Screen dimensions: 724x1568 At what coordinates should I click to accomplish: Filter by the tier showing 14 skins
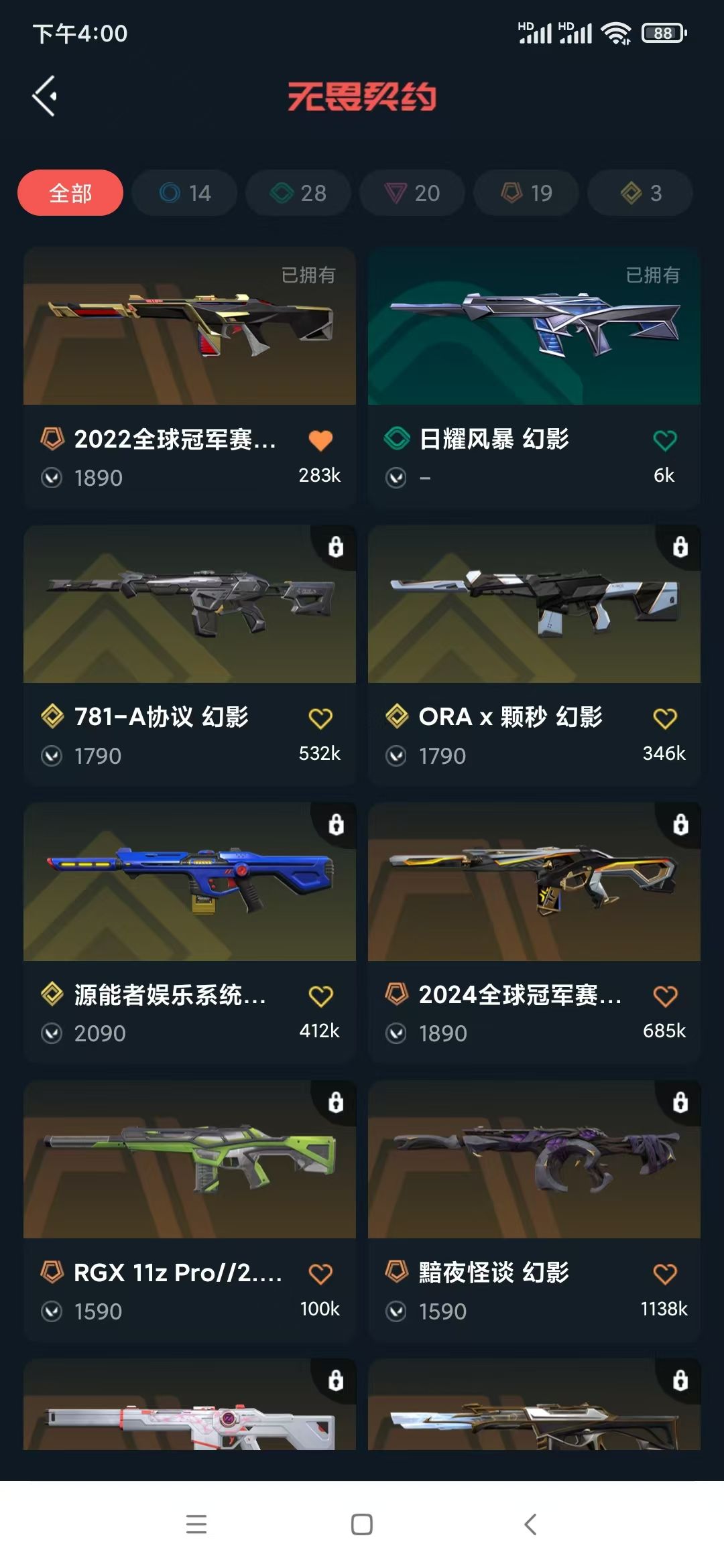184,193
